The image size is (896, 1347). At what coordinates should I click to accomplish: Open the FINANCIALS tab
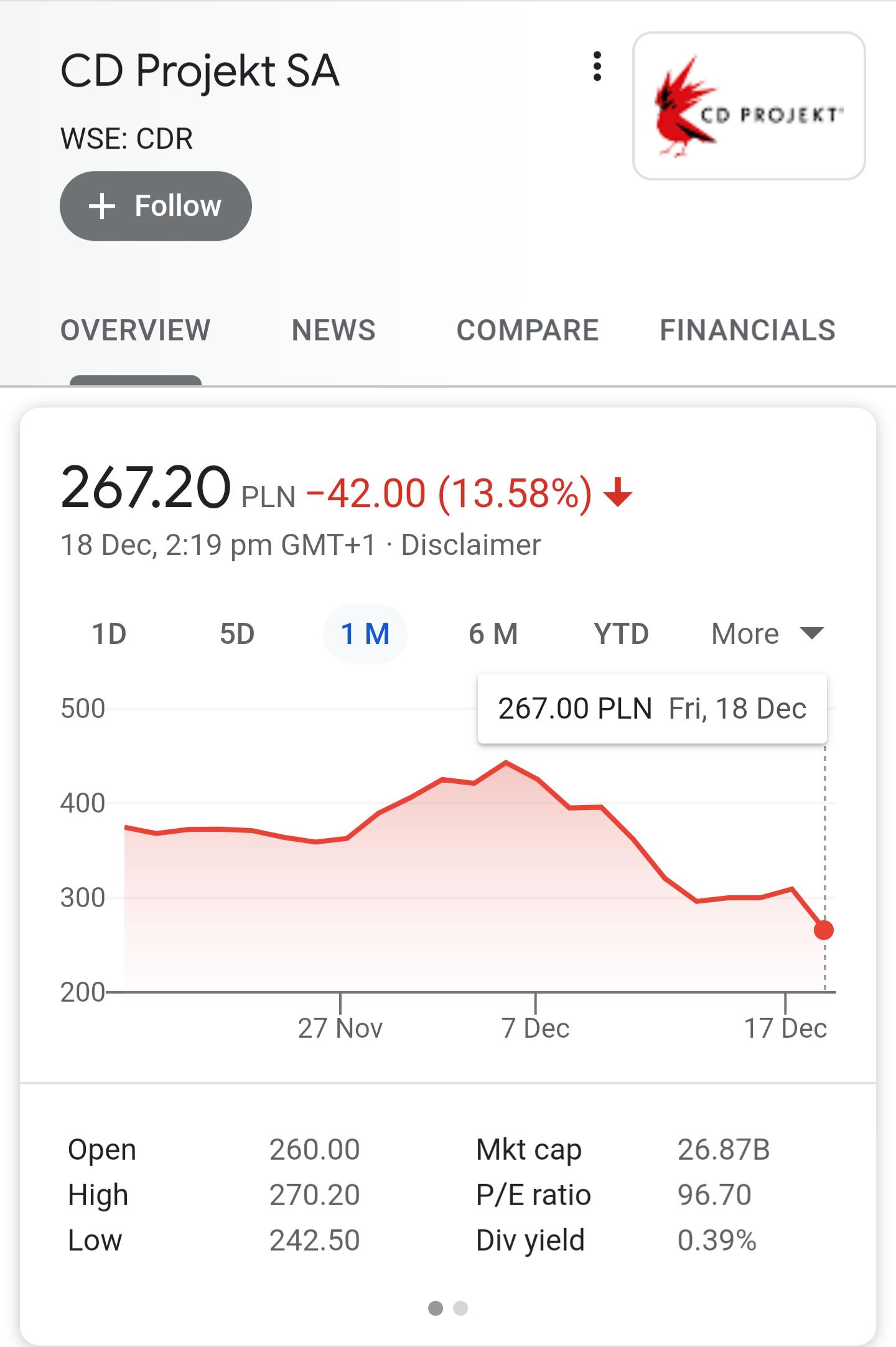point(748,330)
